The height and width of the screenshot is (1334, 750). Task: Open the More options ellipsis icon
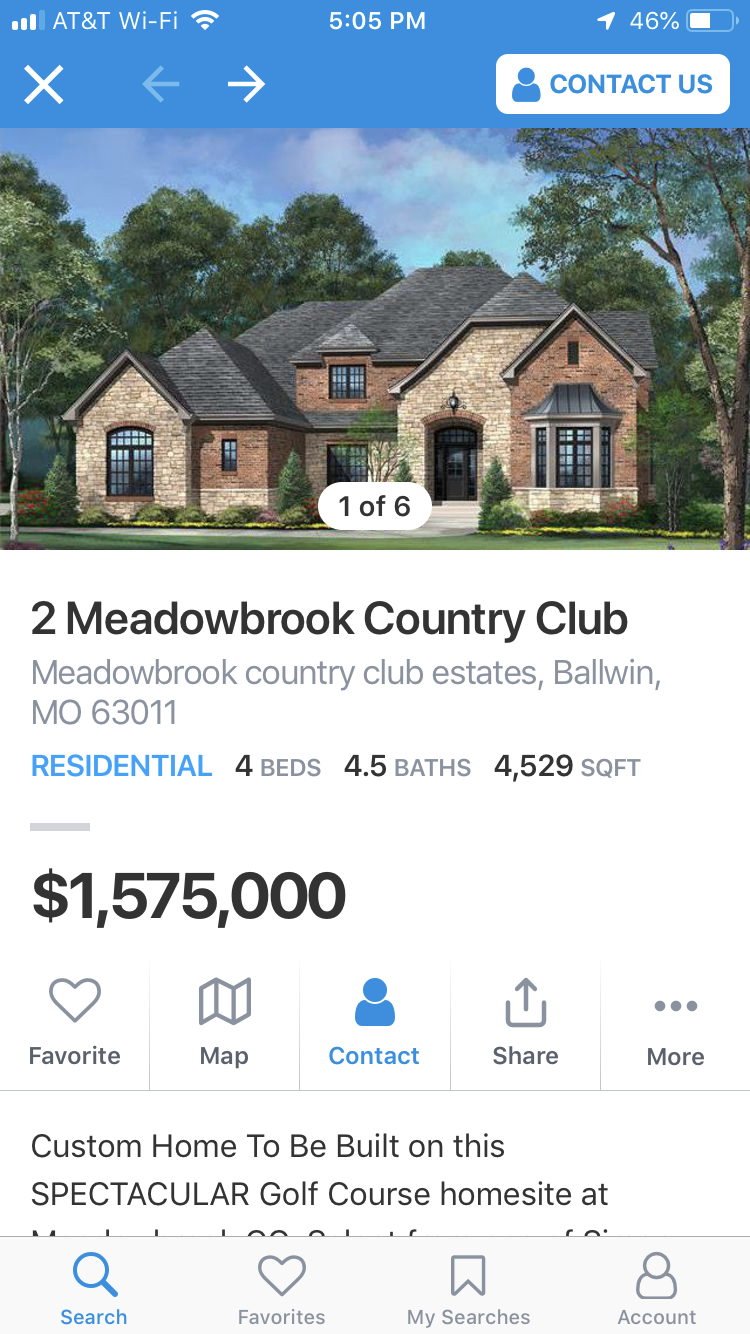[x=675, y=1006]
